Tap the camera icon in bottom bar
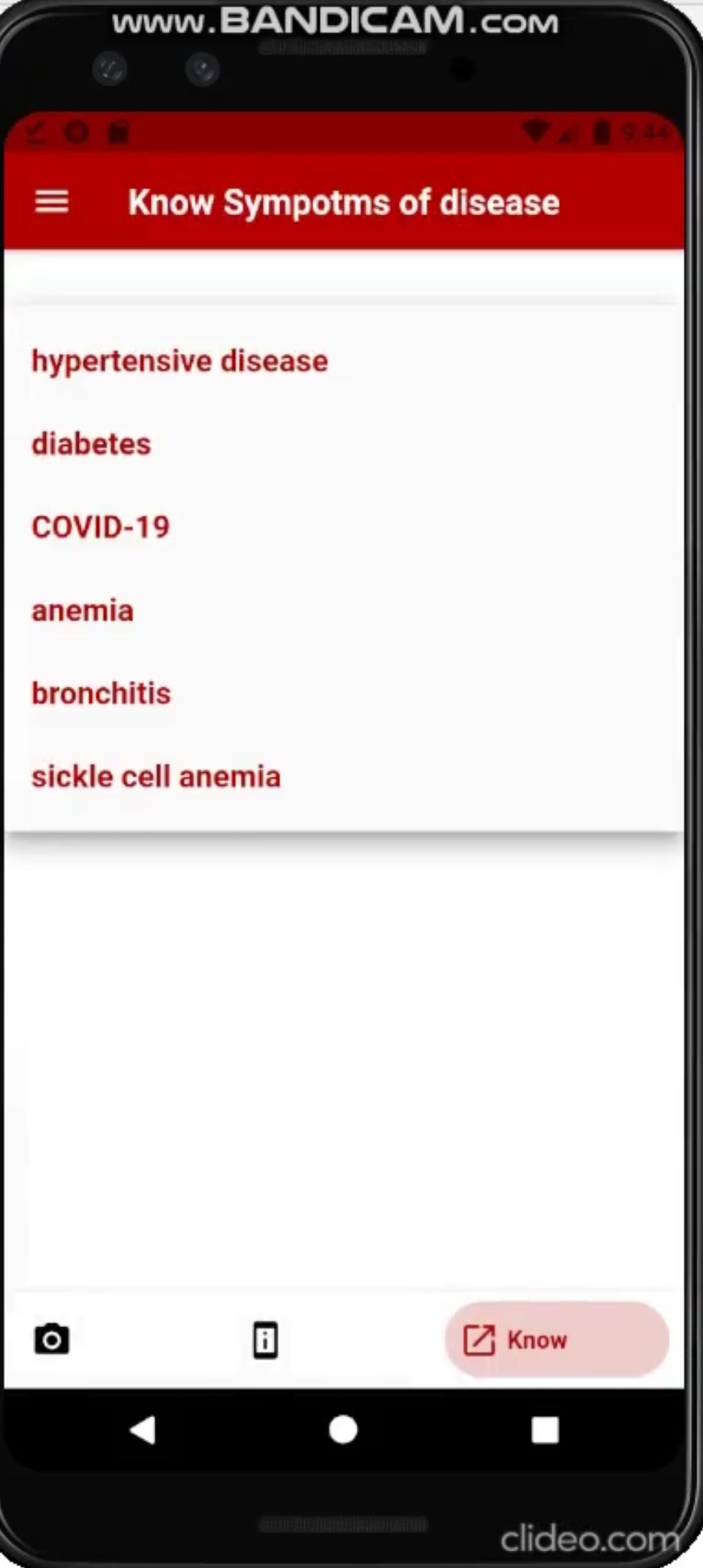Image resolution: width=703 pixels, height=1568 pixels. pyautogui.click(x=52, y=1339)
